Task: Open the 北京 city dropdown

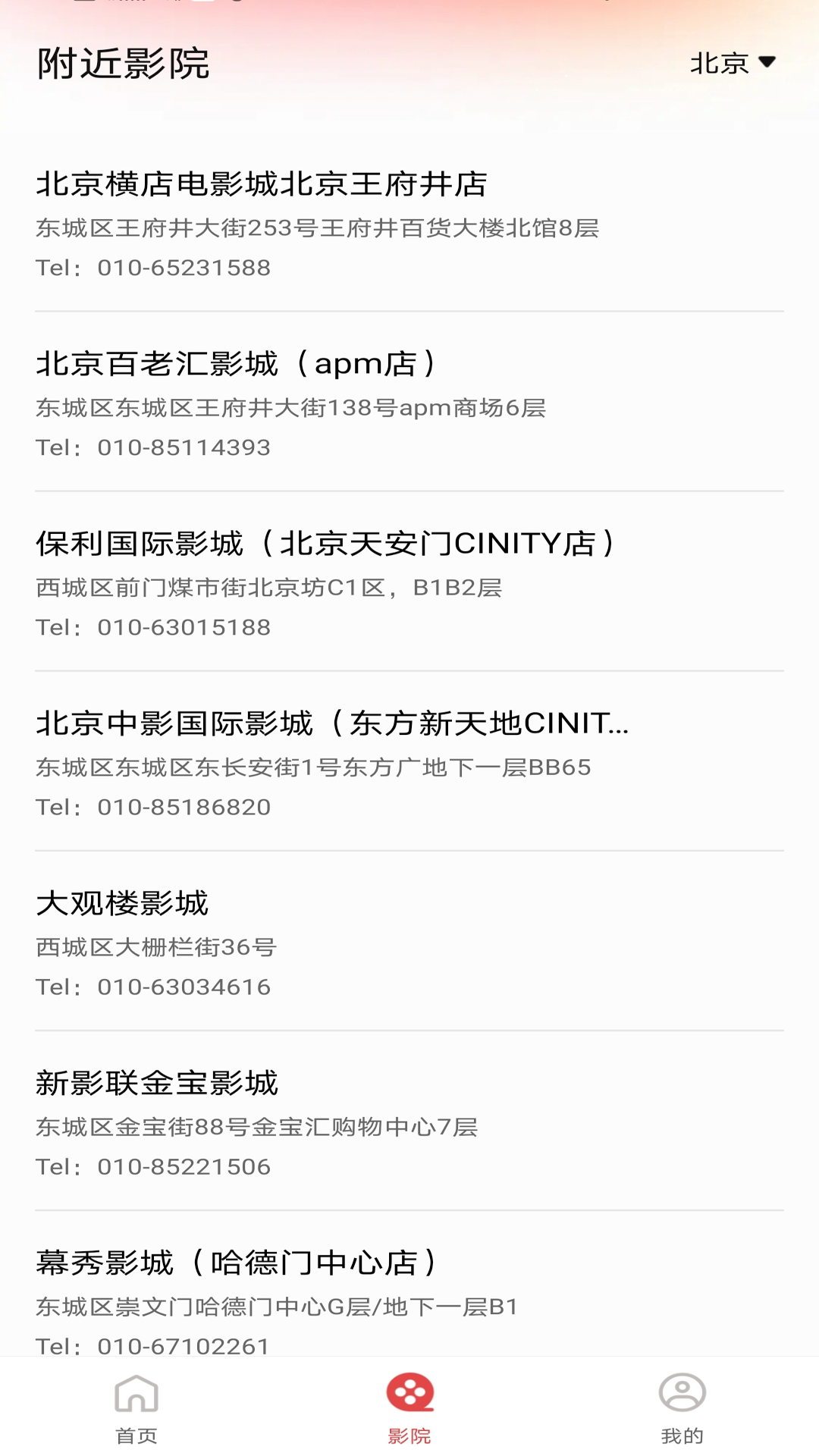Action: (733, 63)
